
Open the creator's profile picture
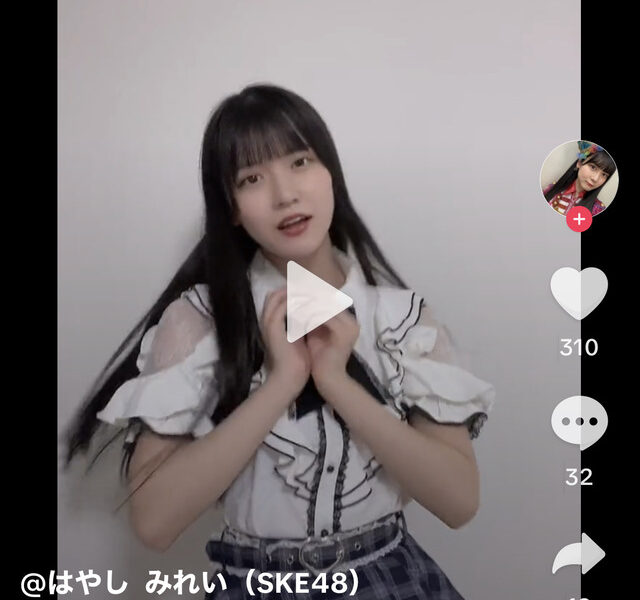coord(578,178)
